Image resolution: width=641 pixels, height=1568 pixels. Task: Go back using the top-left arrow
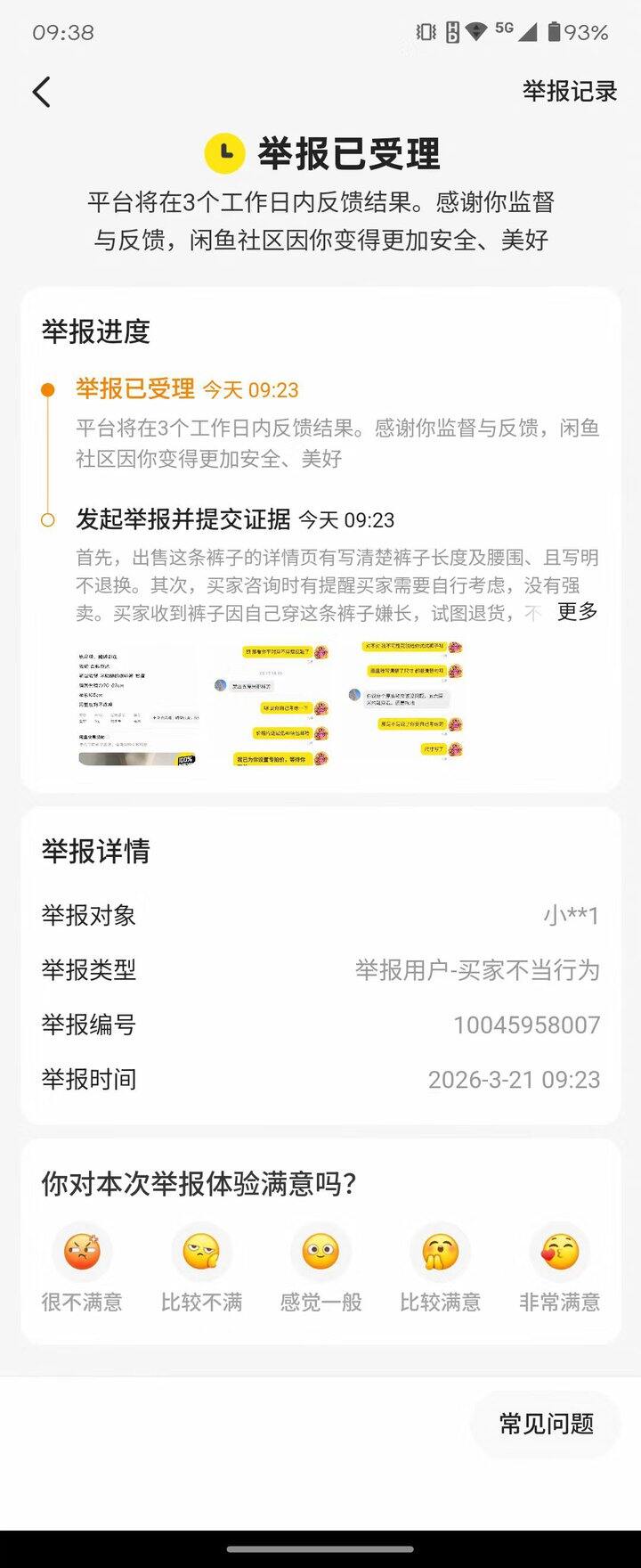coord(42,92)
